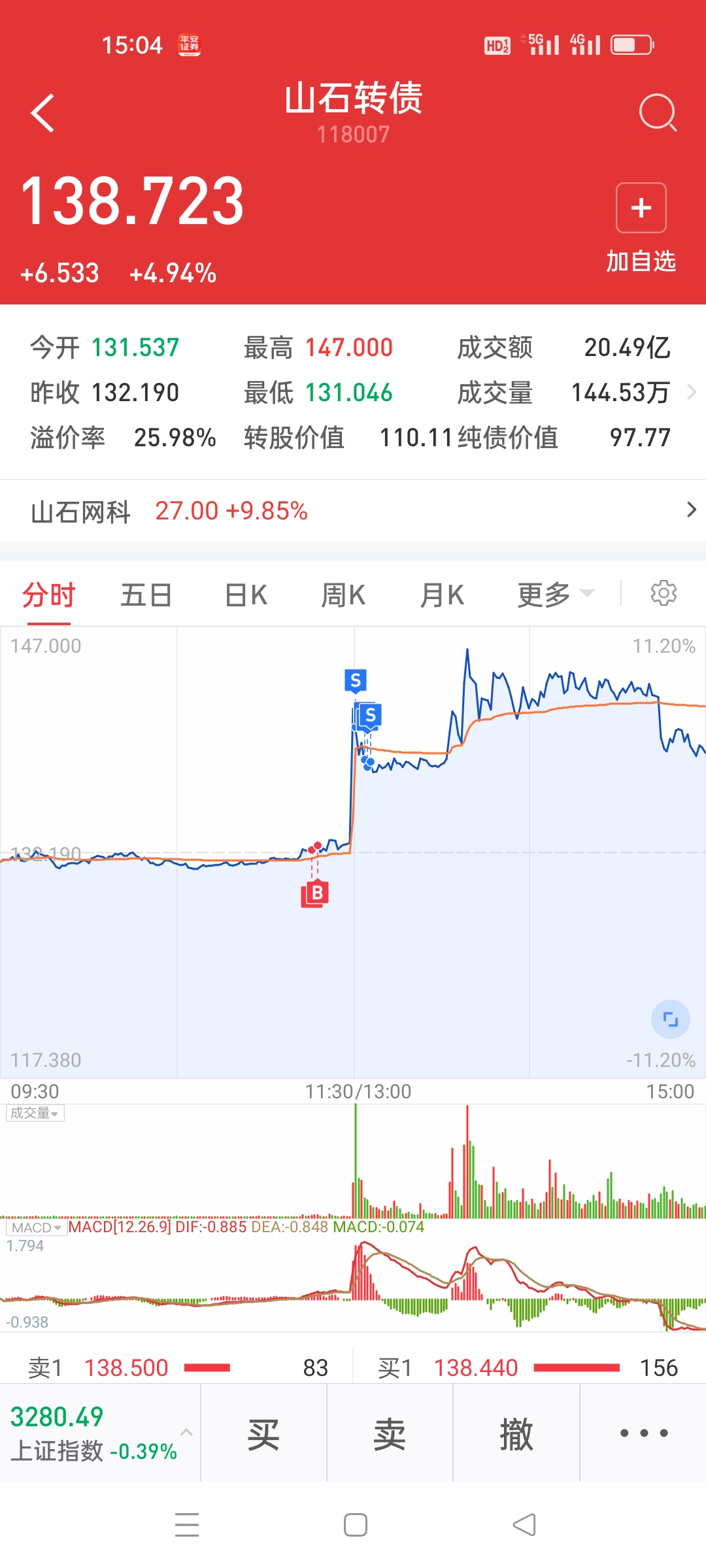Screen dimensions: 706x1568
Task: Open search from the magnifier icon
Action: [657, 113]
